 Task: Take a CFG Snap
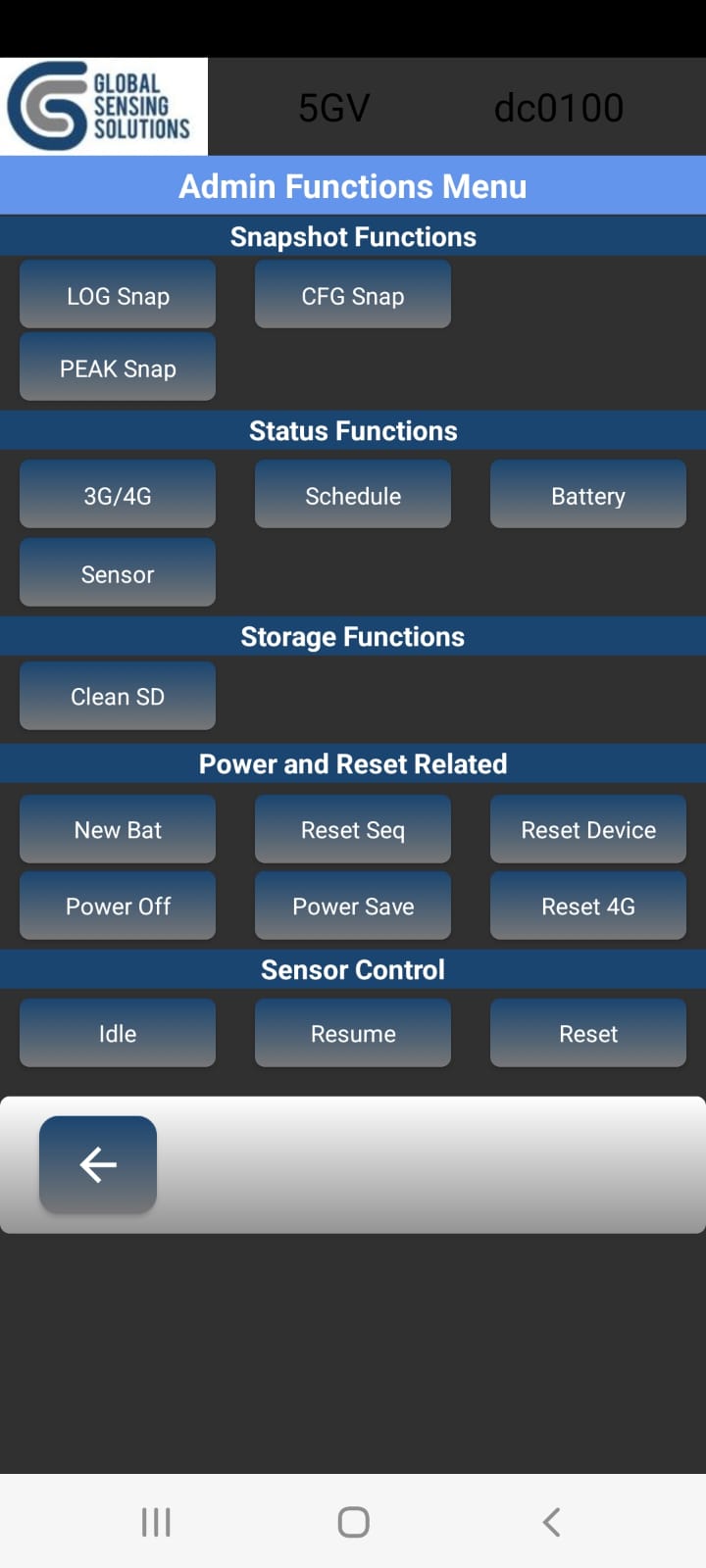point(353,295)
